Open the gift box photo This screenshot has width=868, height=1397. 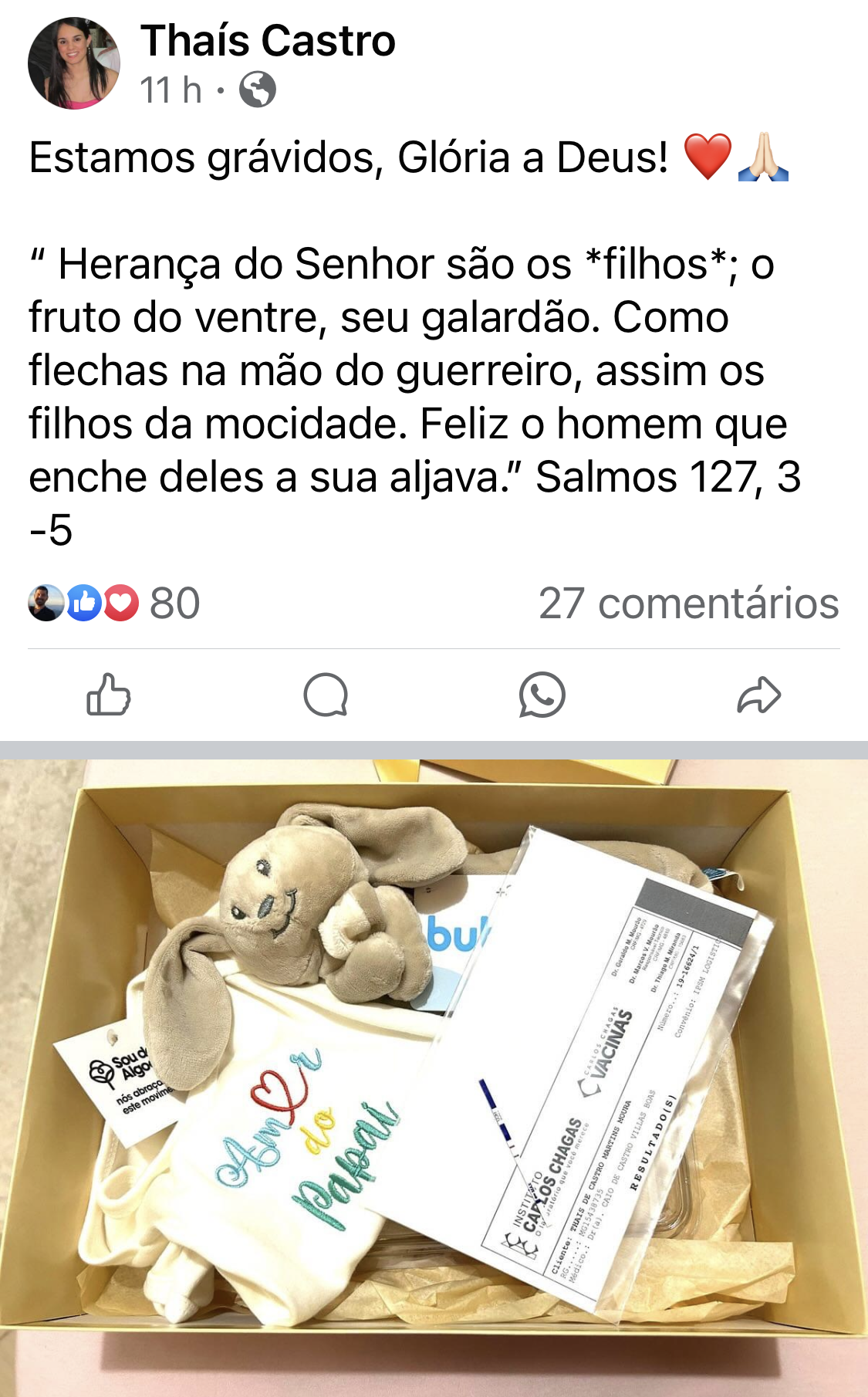point(434,1078)
